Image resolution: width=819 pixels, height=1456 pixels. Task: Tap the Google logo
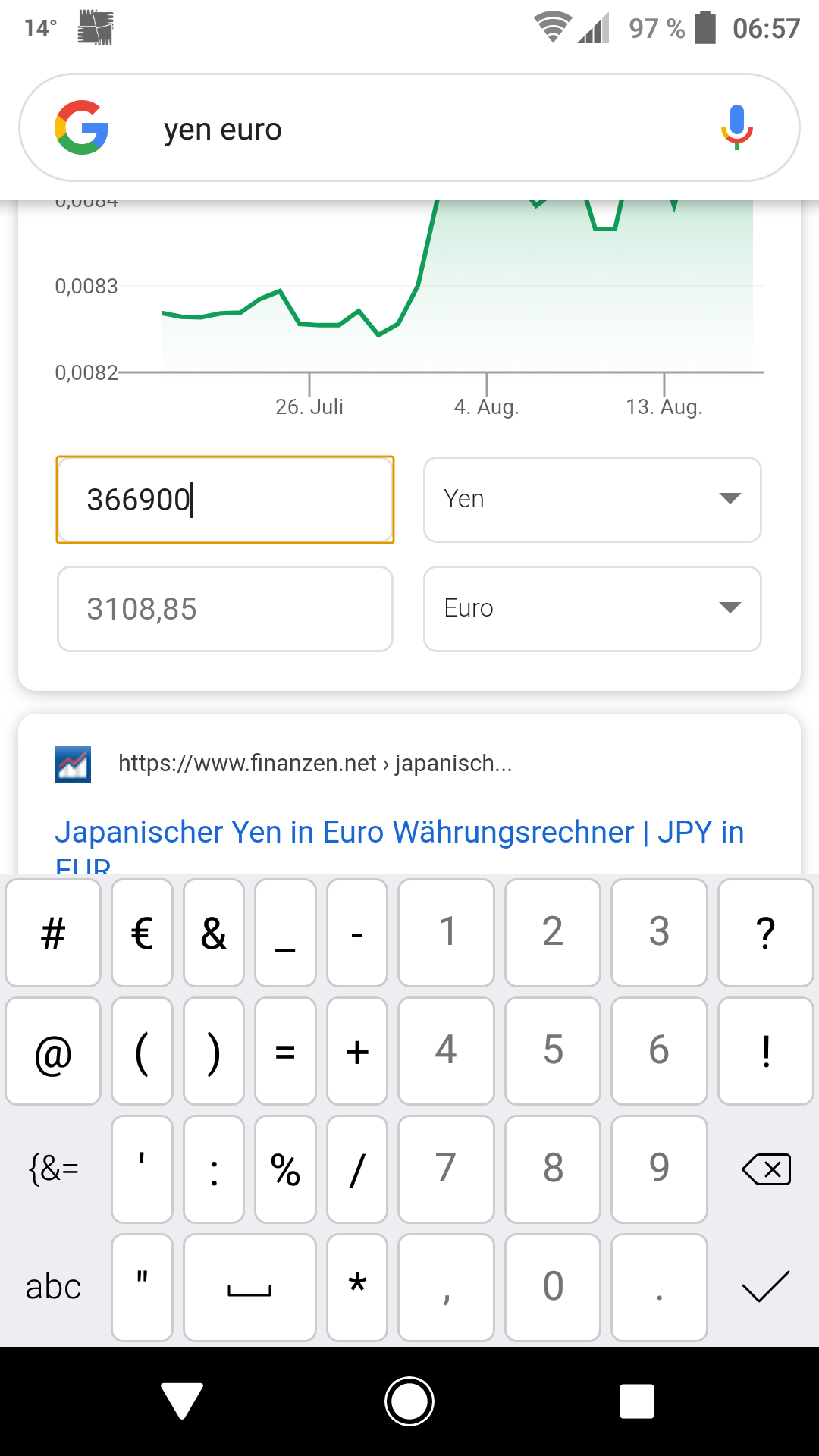coord(81,127)
